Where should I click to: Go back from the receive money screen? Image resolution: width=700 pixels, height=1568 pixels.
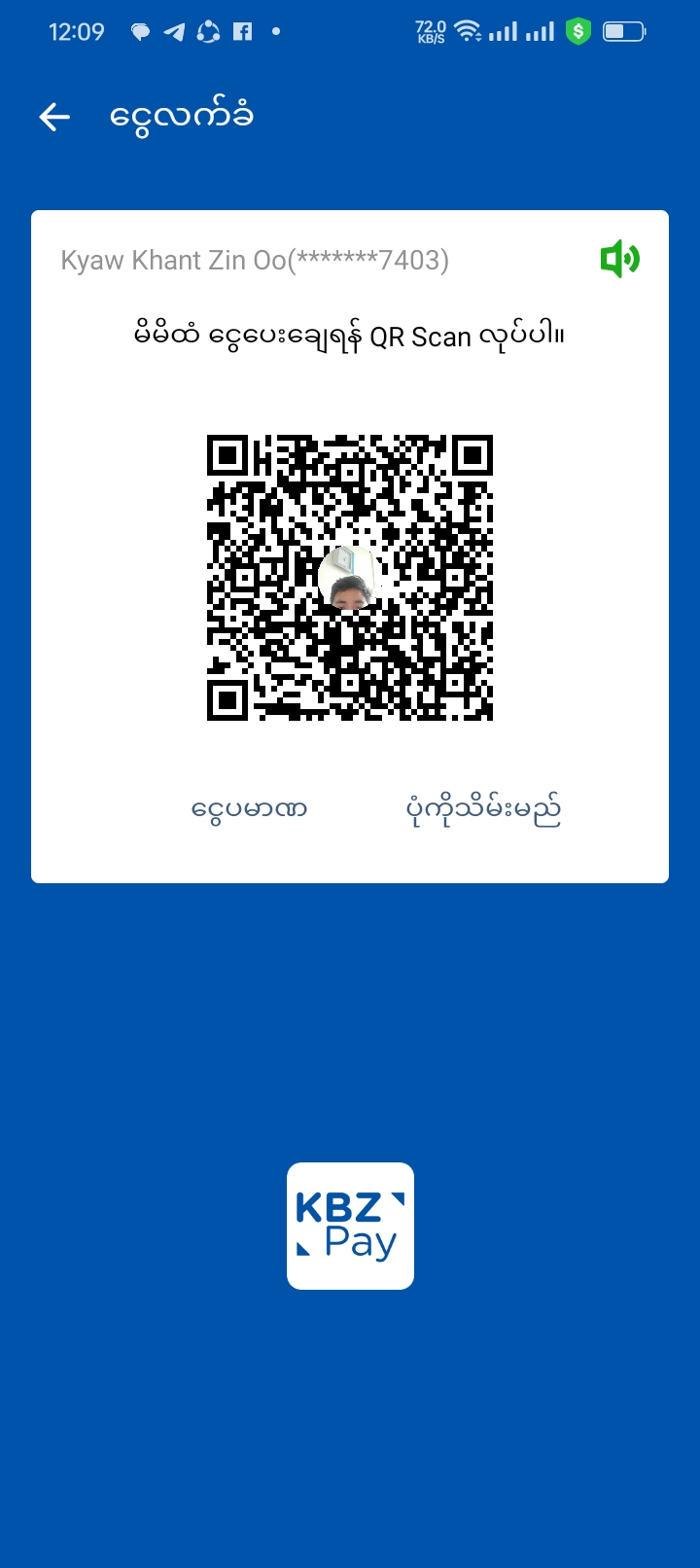point(54,118)
